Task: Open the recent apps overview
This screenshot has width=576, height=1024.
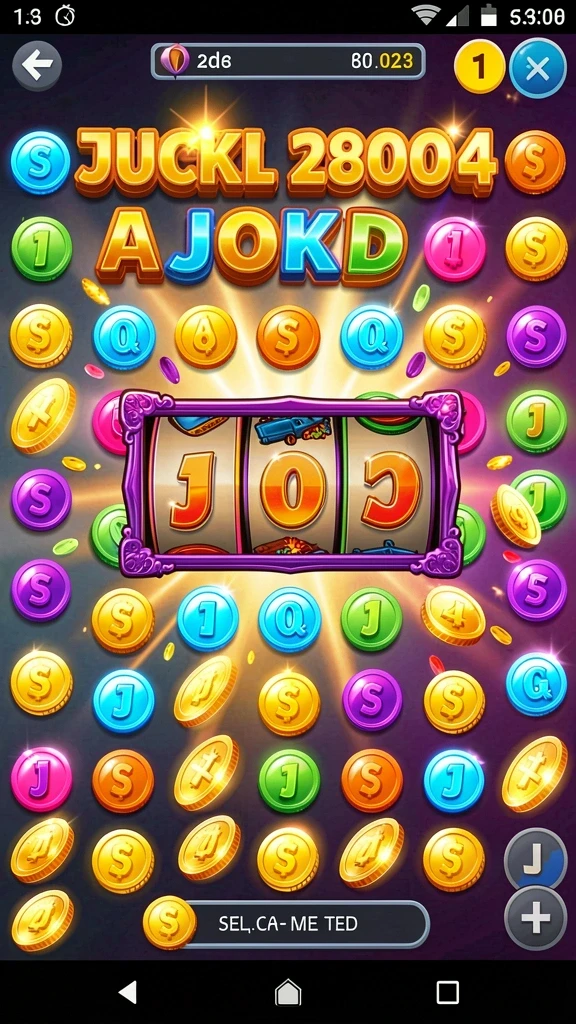Action: [447, 992]
